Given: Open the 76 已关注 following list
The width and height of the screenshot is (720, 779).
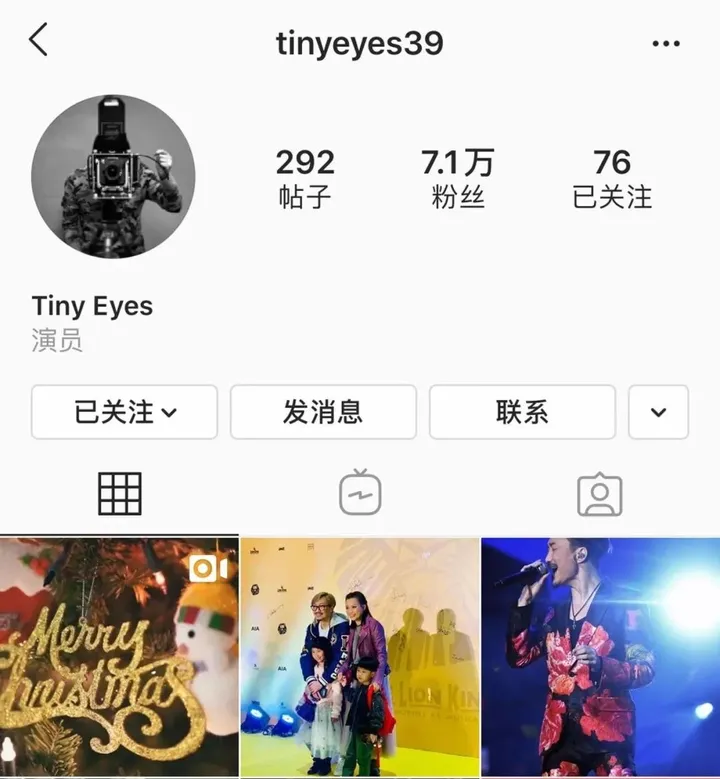Looking at the screenshot, I should [x=612, y=177].
